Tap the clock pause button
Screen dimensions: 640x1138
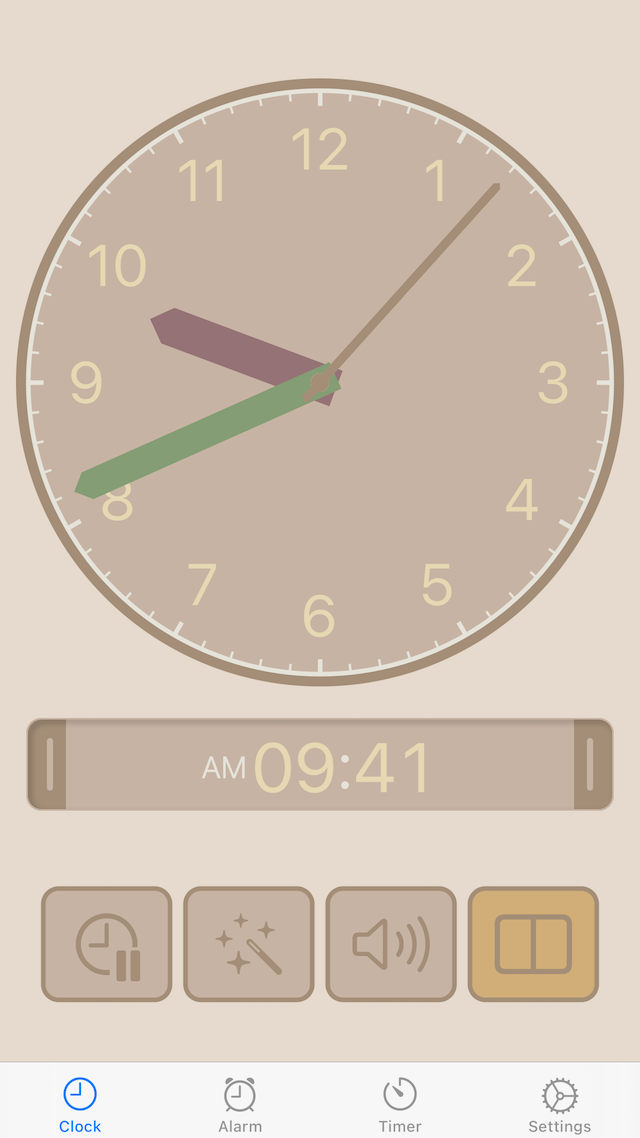coord(107,944)
